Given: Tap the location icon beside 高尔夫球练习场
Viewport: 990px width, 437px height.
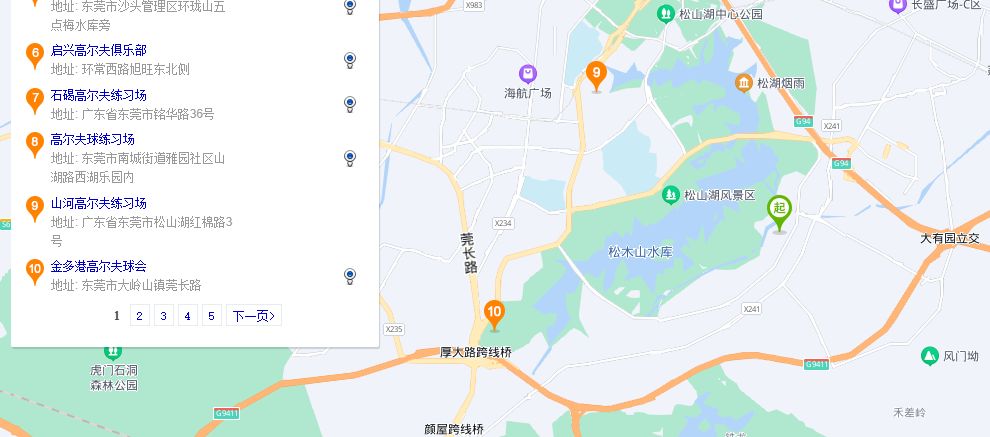Looking at the screenshot, I should click(349, 158).
